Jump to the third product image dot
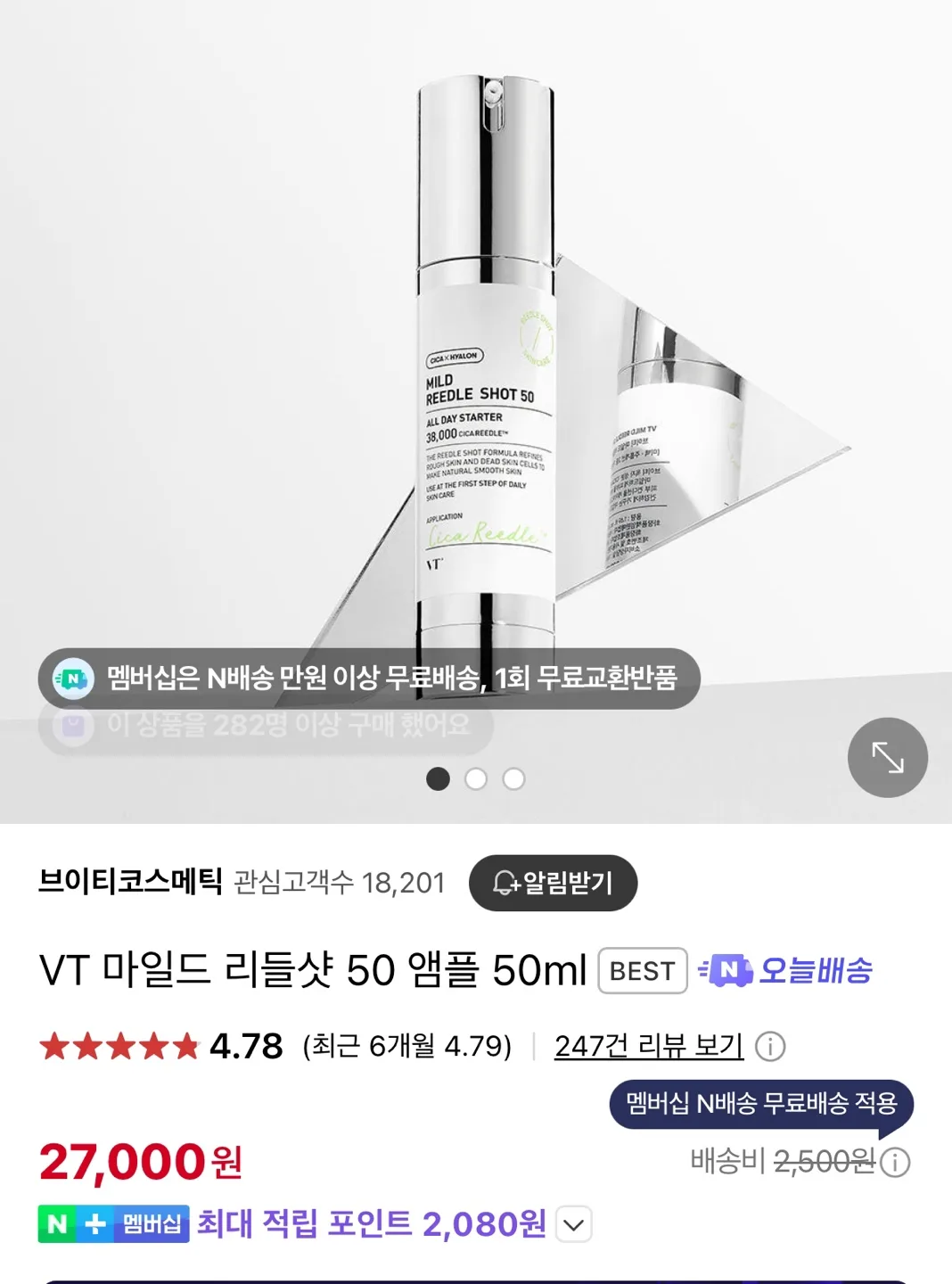This screenshot has width=952, height=1284. (514, 778)
